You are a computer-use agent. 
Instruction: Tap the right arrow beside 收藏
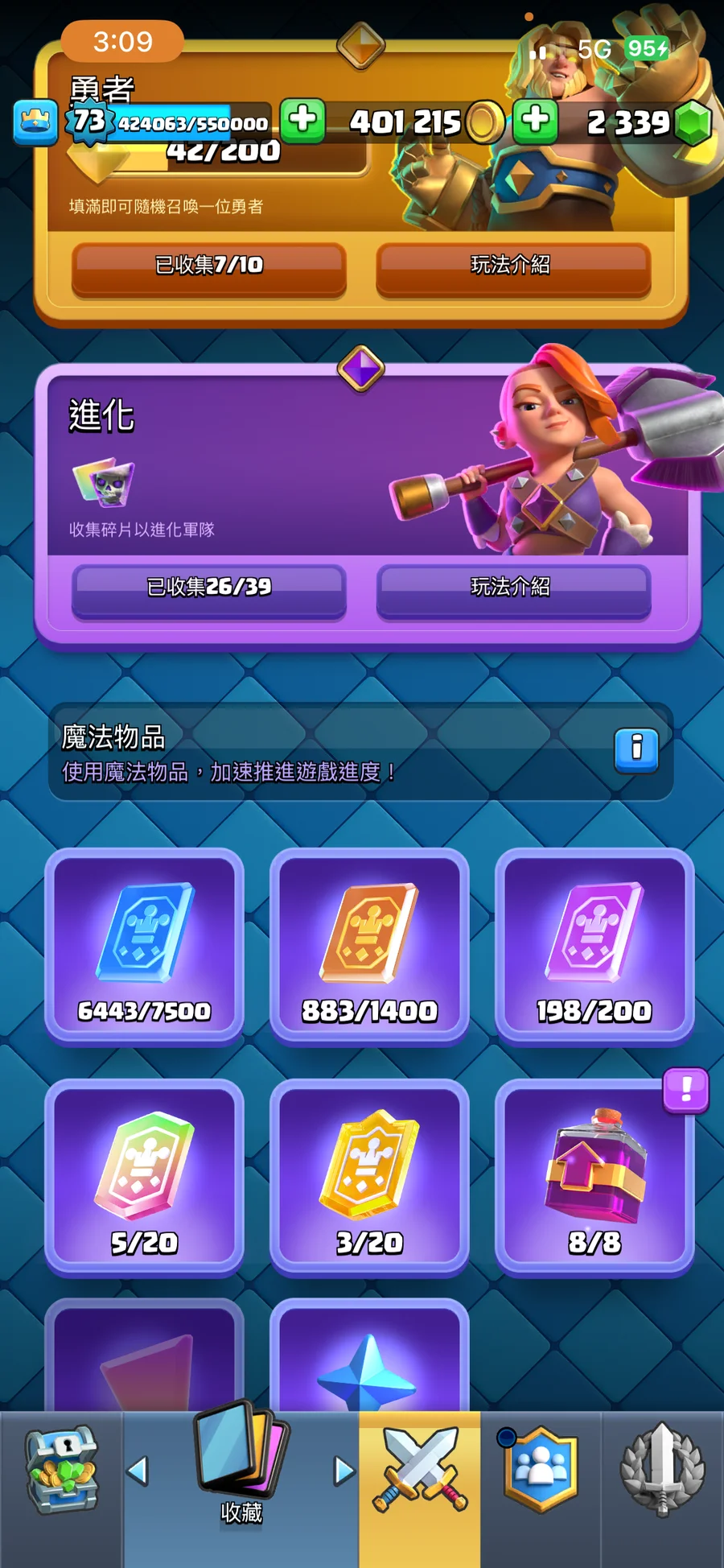click(x=344, y=1471)
